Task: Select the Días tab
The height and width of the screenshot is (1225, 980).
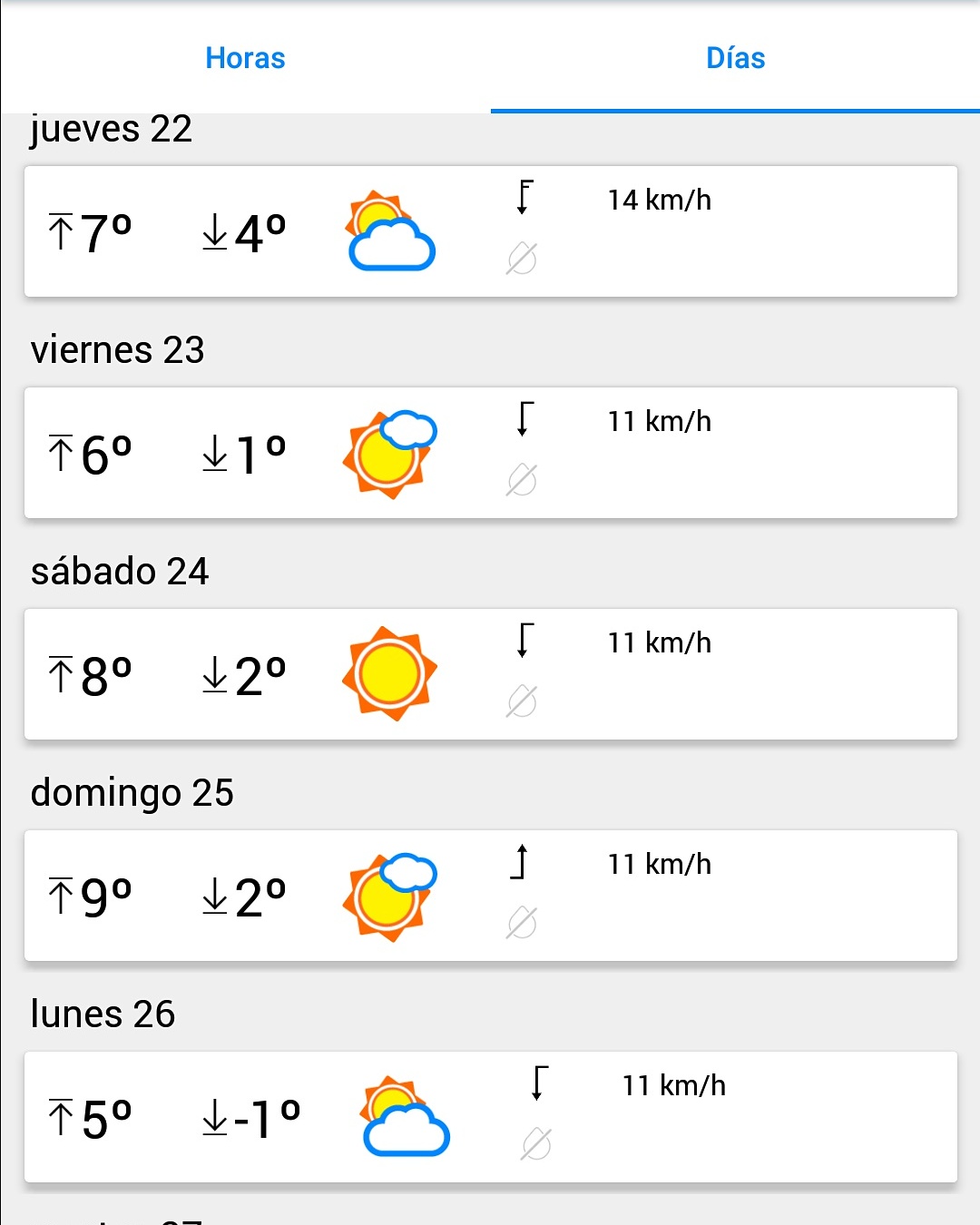Action: pos(735,58)
